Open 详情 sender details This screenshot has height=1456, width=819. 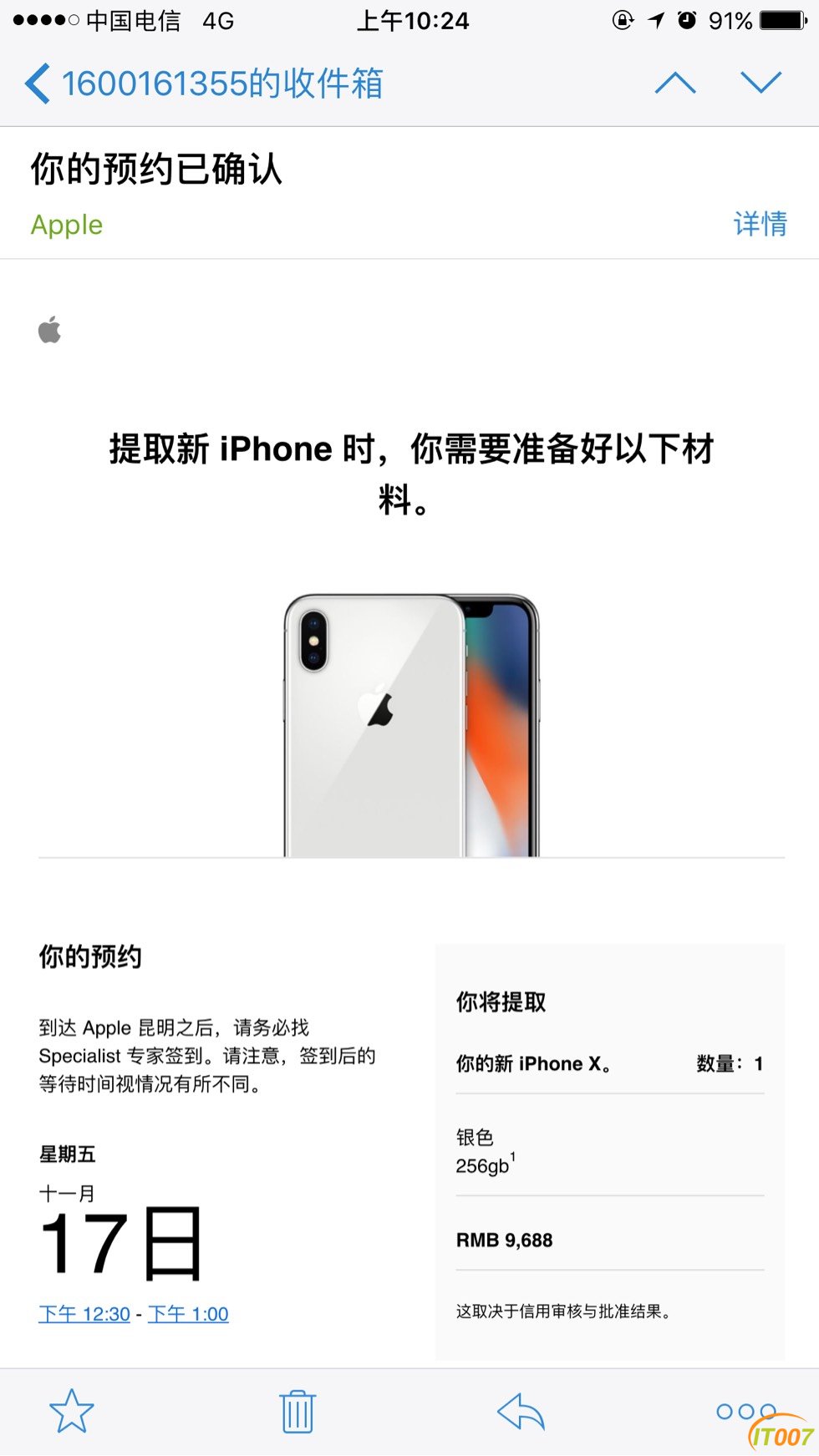(x=760, y=224)
